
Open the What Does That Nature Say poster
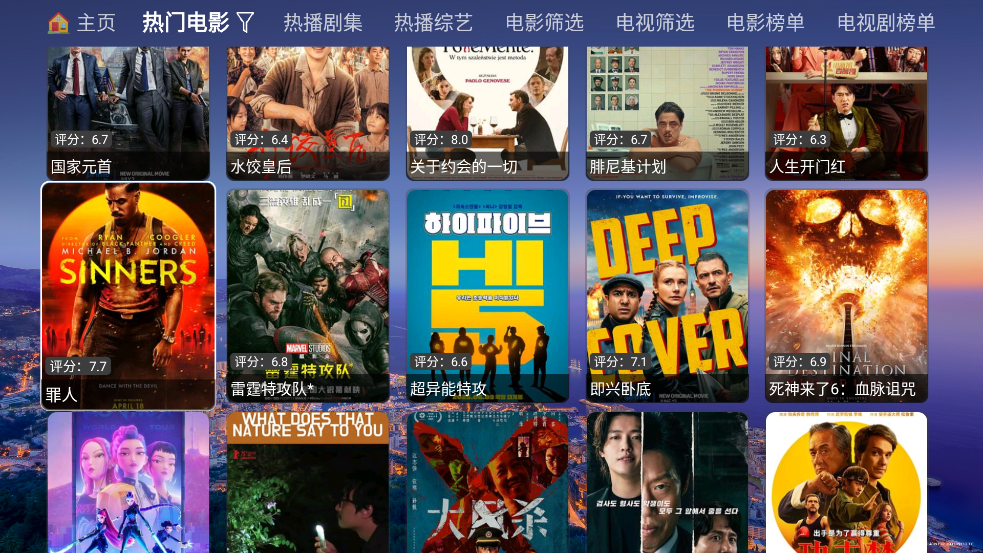point(308,485)
